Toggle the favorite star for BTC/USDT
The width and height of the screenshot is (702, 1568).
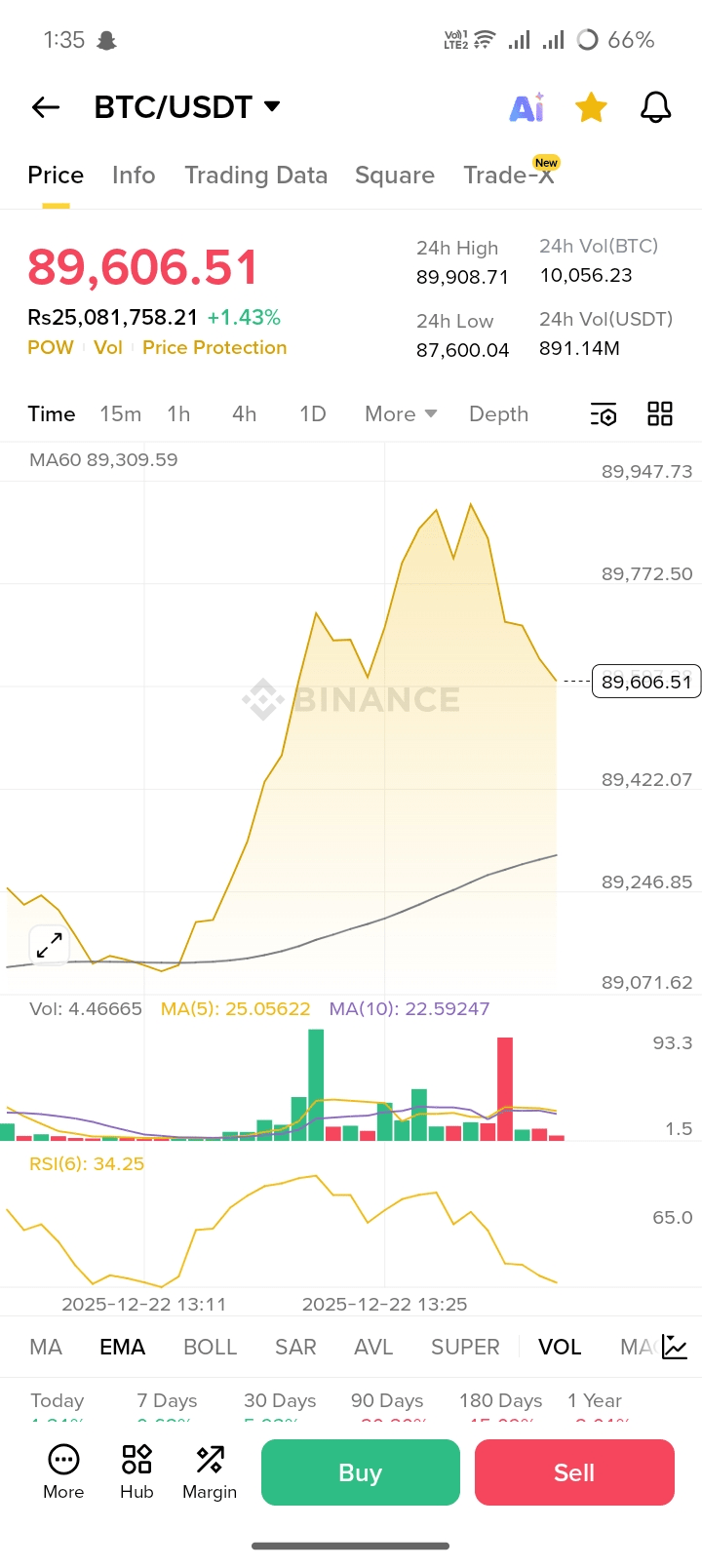591,107
